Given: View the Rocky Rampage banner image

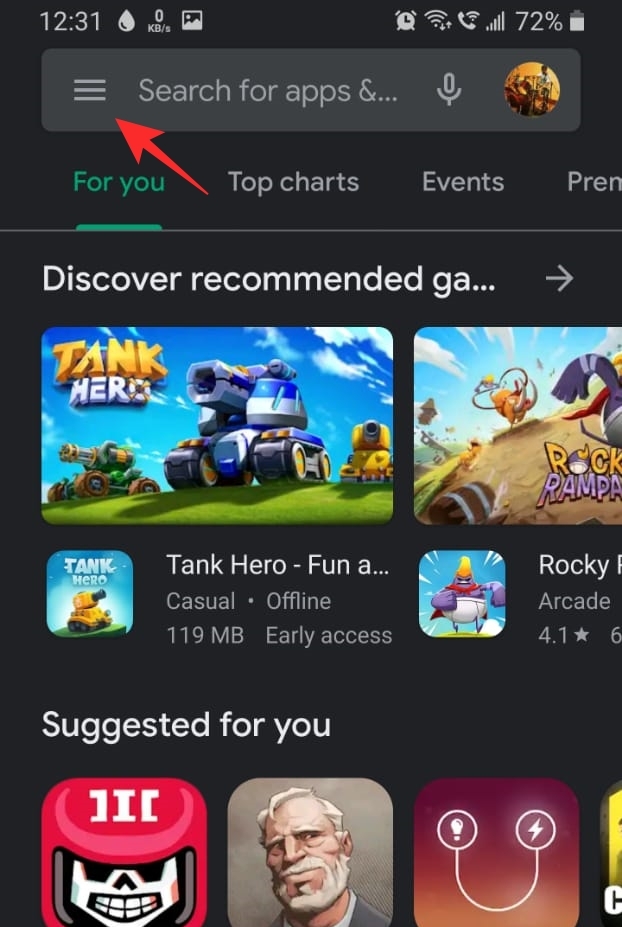Looking at the screenshot, I should [x=518, y=425].
